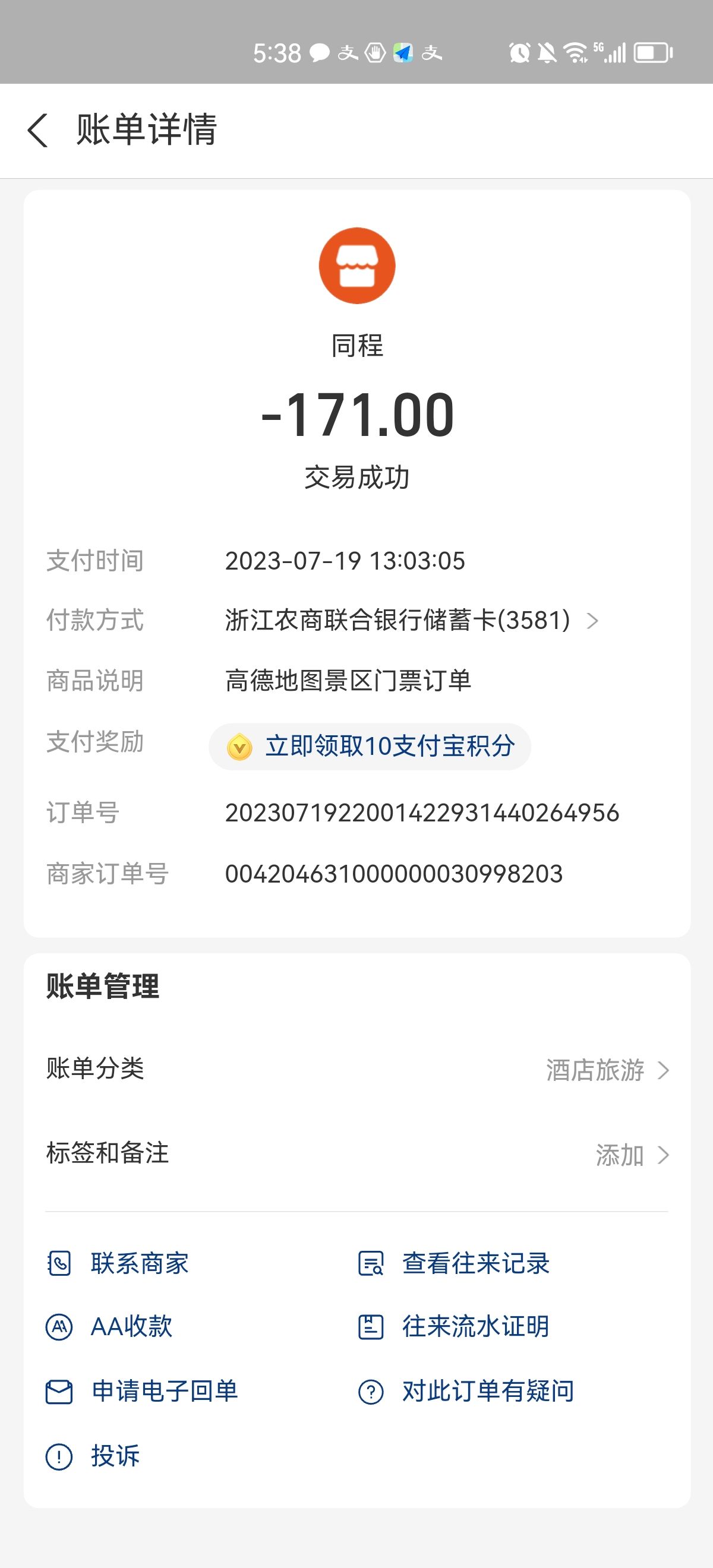Claim 立即领取10支付宝积分 reward
The image size is (713, 1568).
point(370,747)
